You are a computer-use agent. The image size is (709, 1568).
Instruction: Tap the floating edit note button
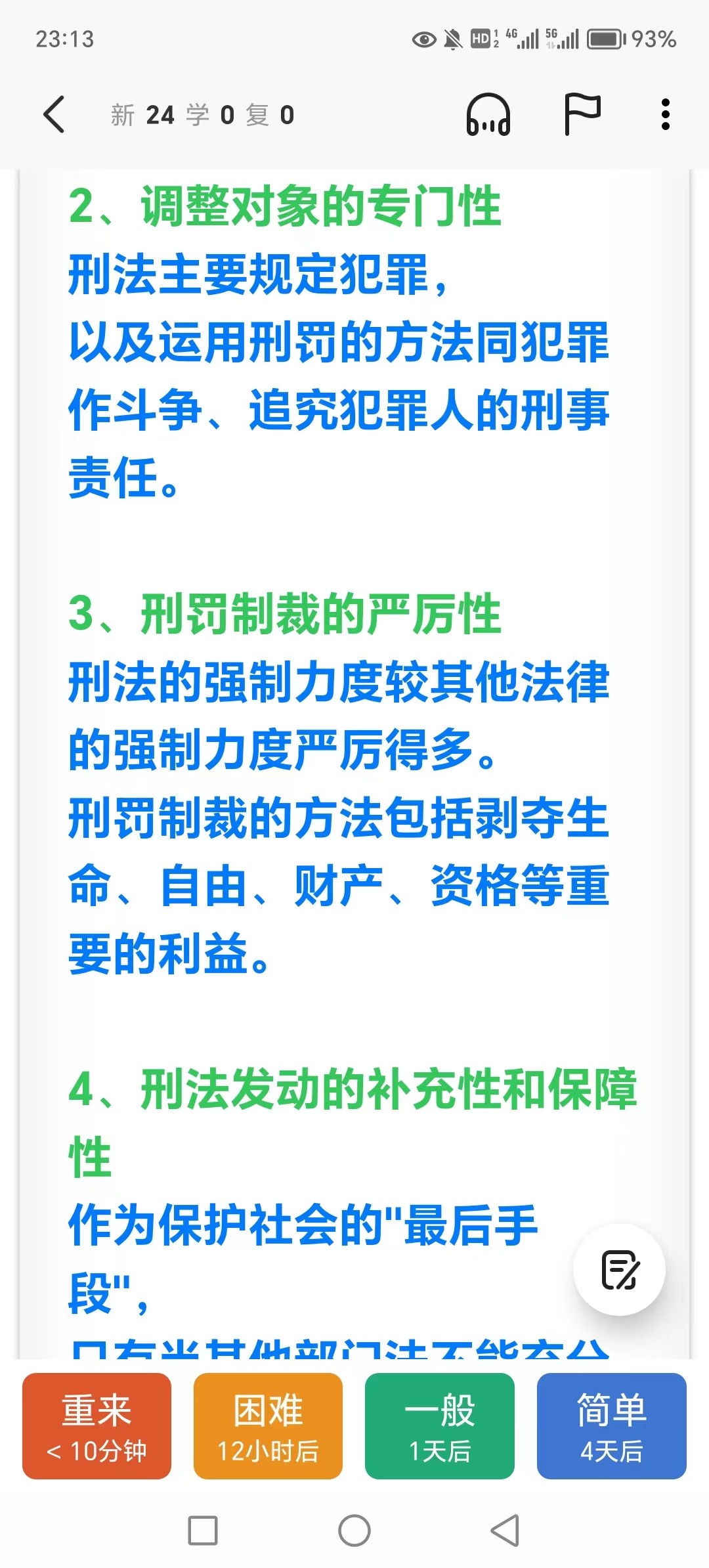[x=619, y=1269]
